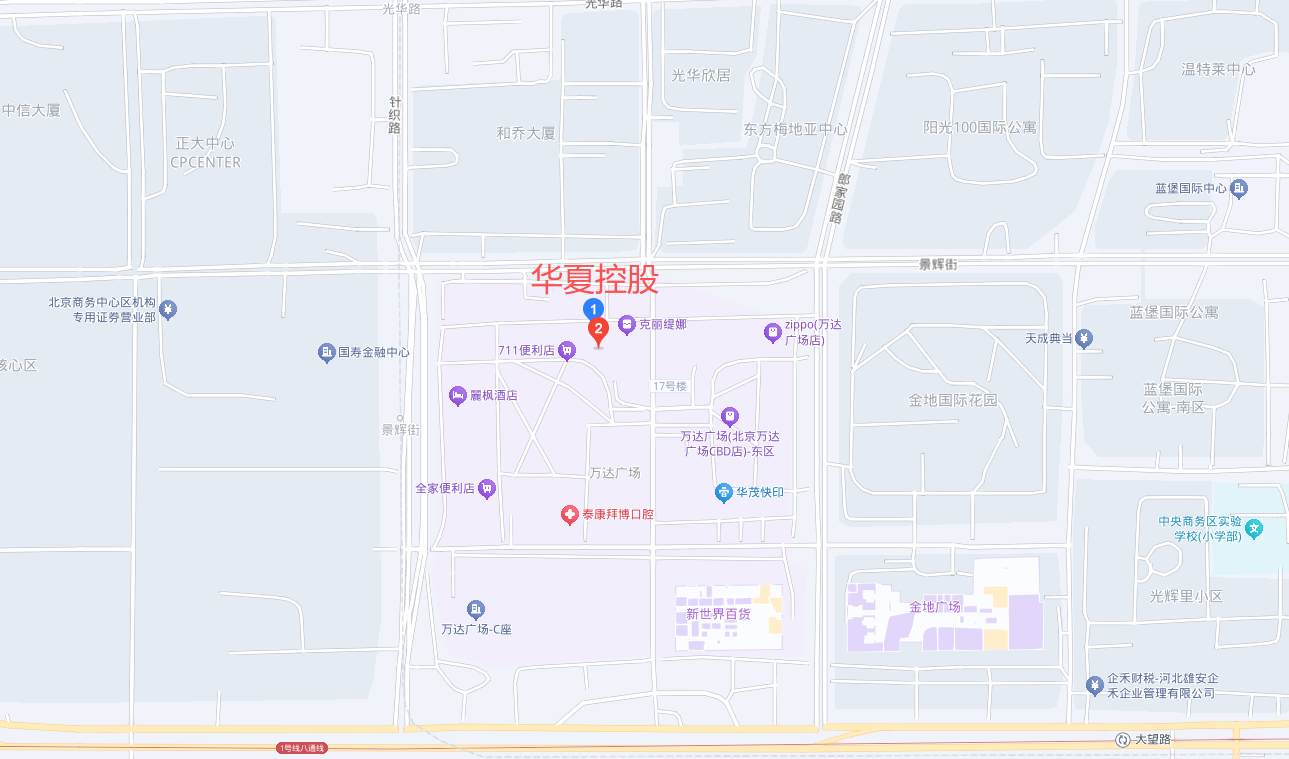Viewport: 1289px width, 759px height.
Task: Open the 711便利店 store marker
Action: coord(567,350)
